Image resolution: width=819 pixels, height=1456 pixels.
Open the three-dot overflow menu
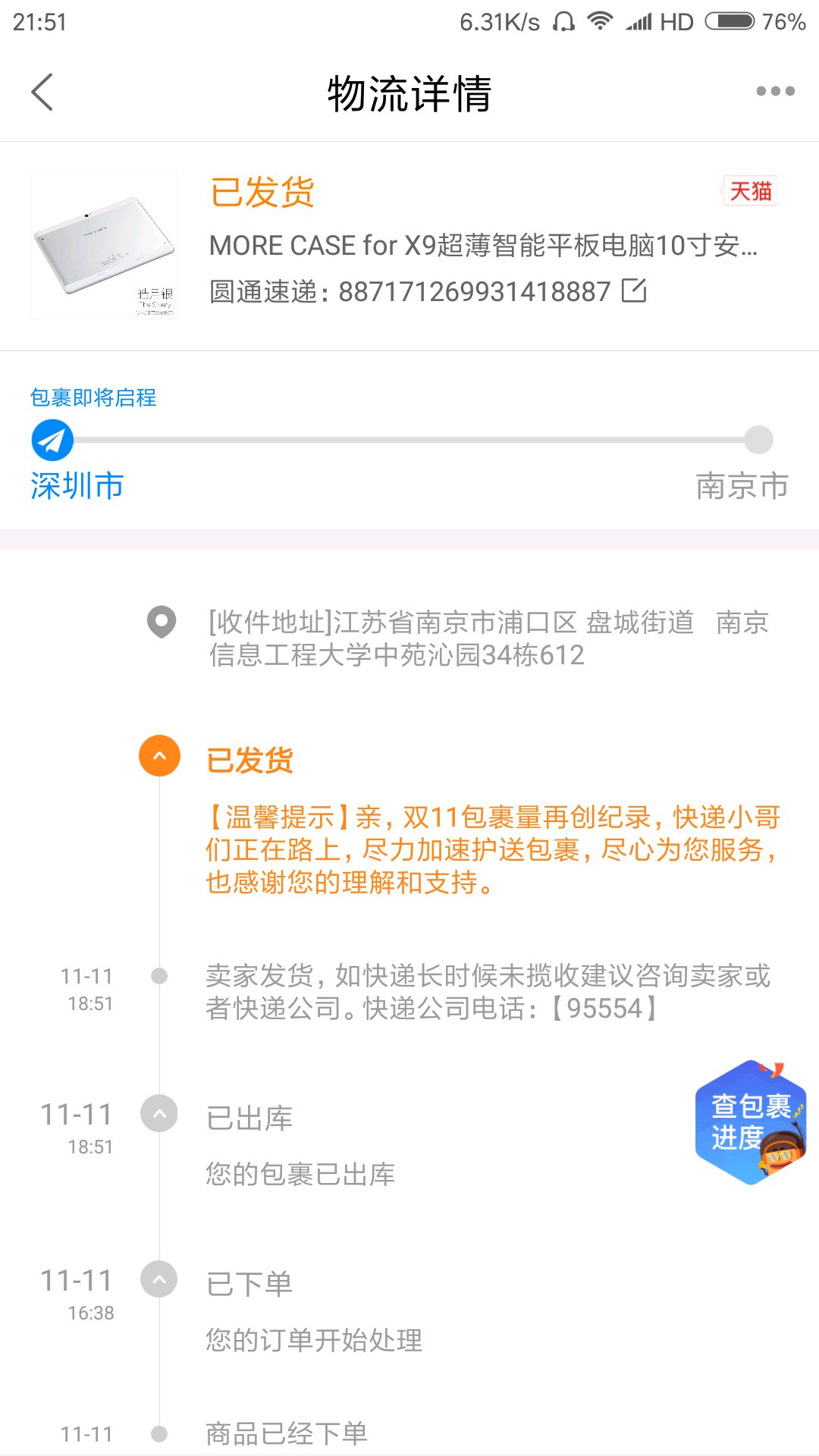coord(775,92)
